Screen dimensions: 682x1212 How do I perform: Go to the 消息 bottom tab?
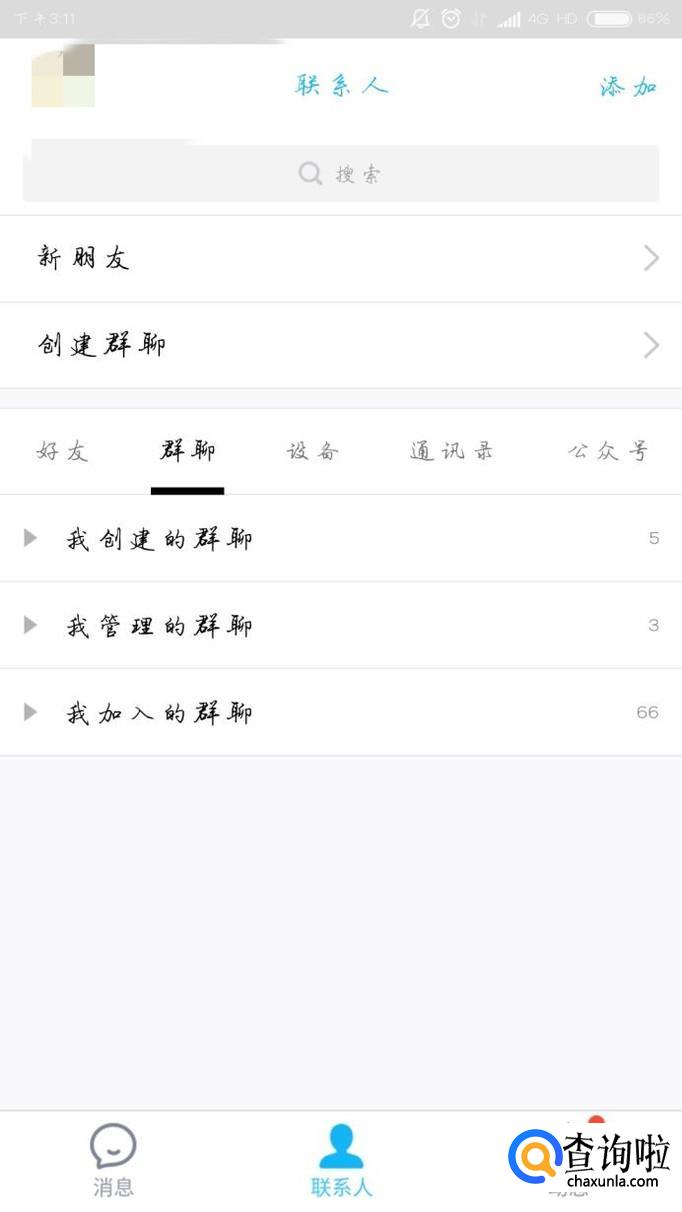113,1160
